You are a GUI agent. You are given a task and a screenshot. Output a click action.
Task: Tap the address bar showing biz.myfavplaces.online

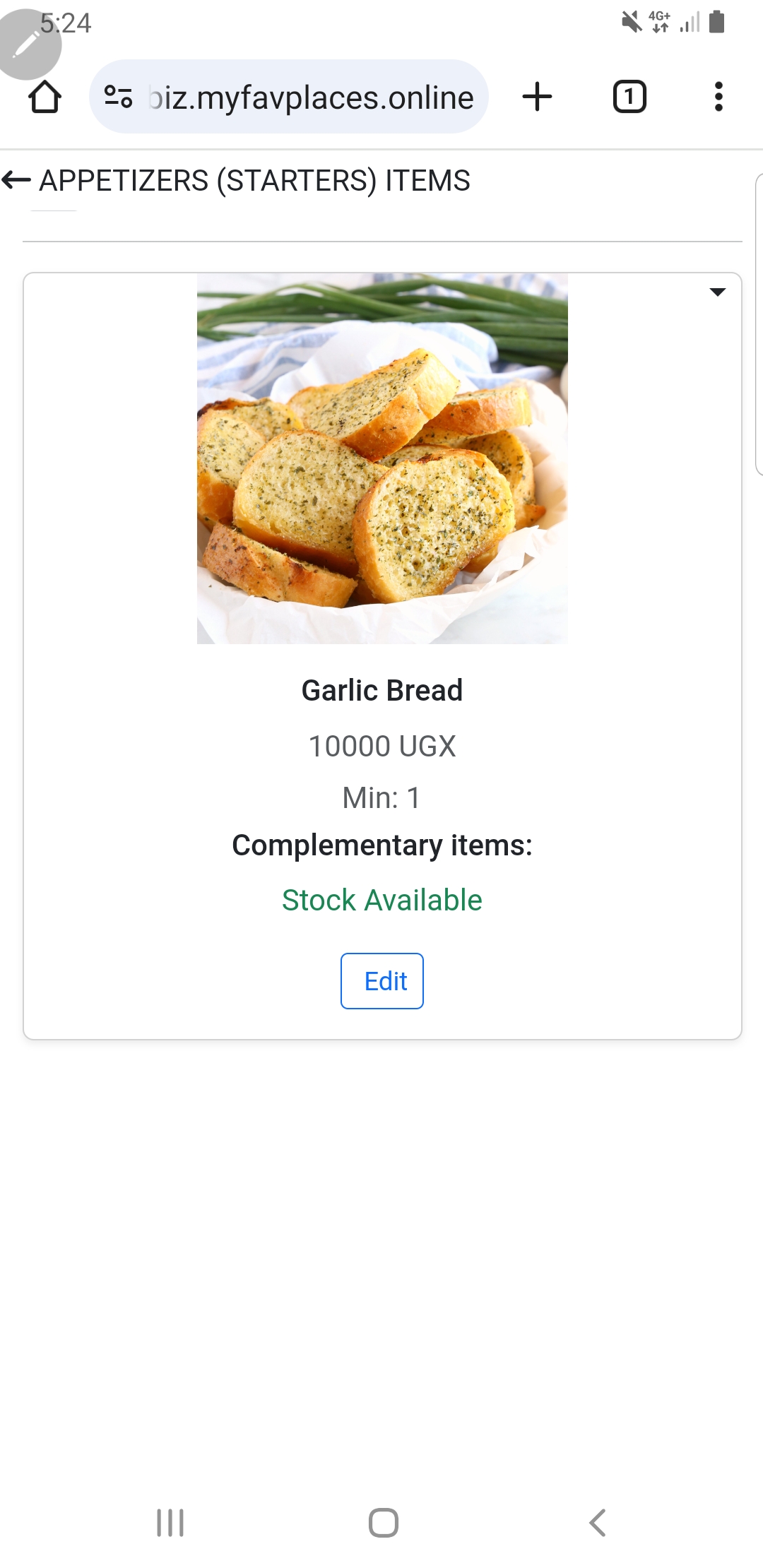pos(309,97)
